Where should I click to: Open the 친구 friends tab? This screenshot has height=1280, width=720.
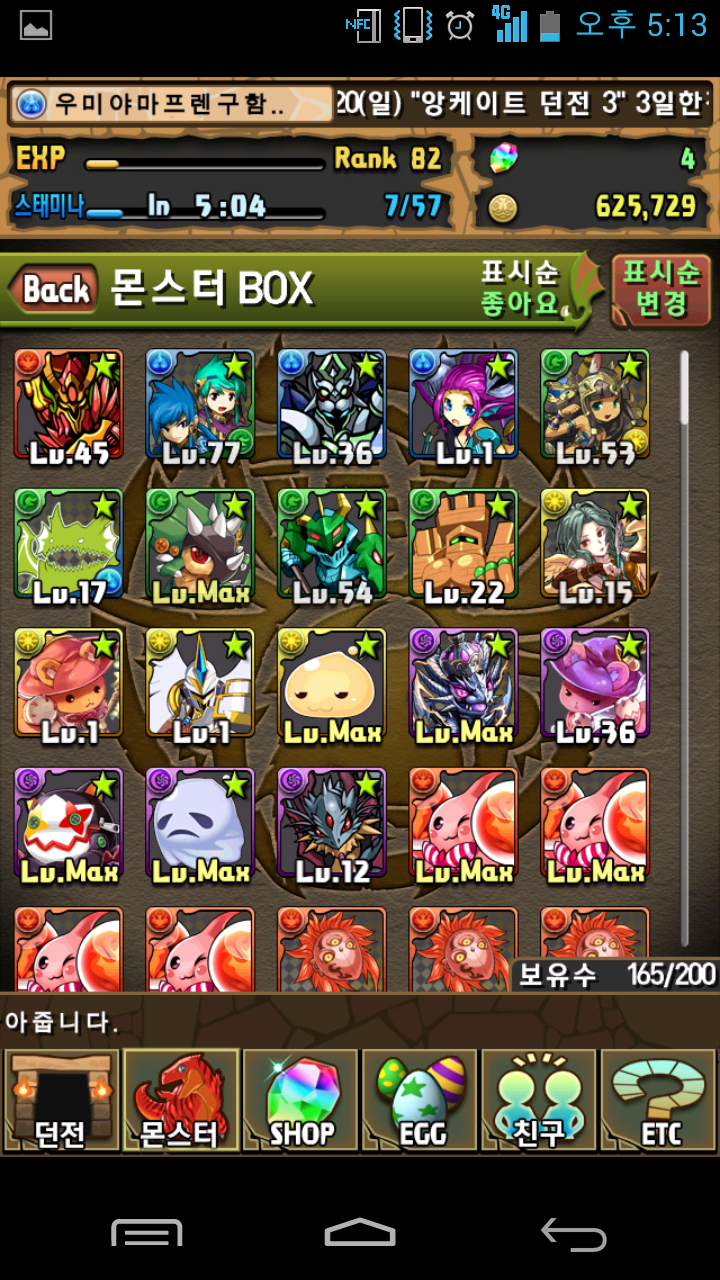click(538, 1100)
